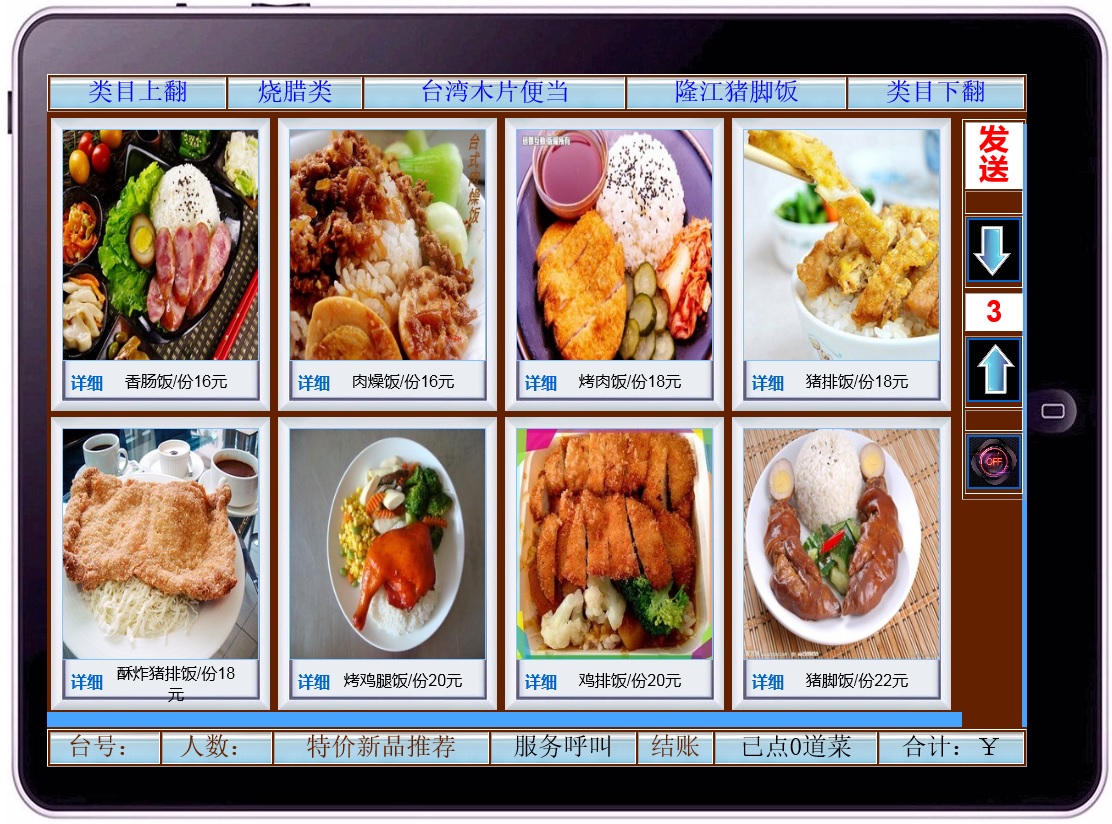The image size is (1112, 824).
Task: Call a waiter via 服务呼叫
Action: (x=563, y=747)
